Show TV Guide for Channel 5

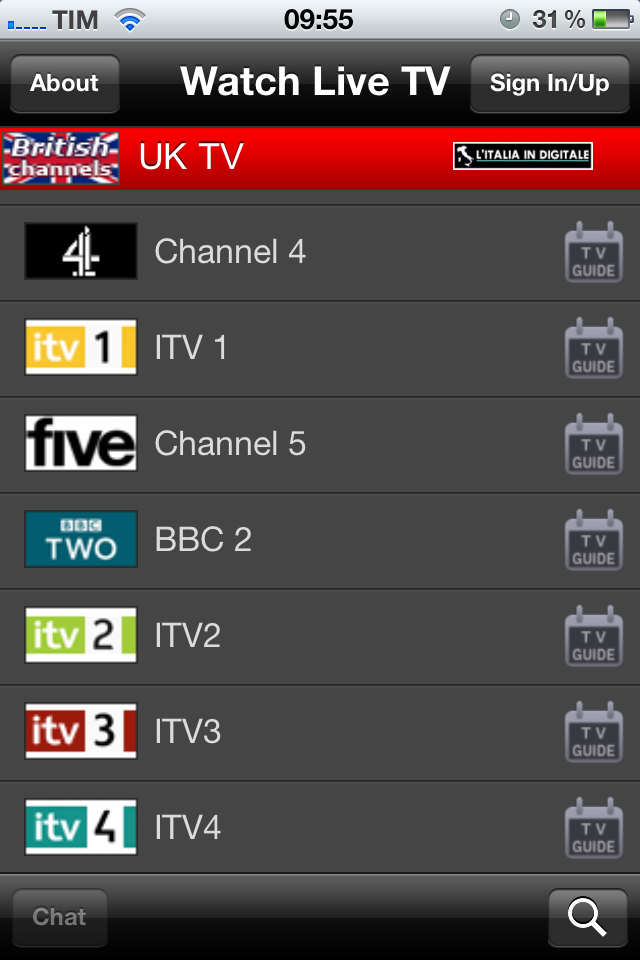pyautogui.click(x=593, y=444)
